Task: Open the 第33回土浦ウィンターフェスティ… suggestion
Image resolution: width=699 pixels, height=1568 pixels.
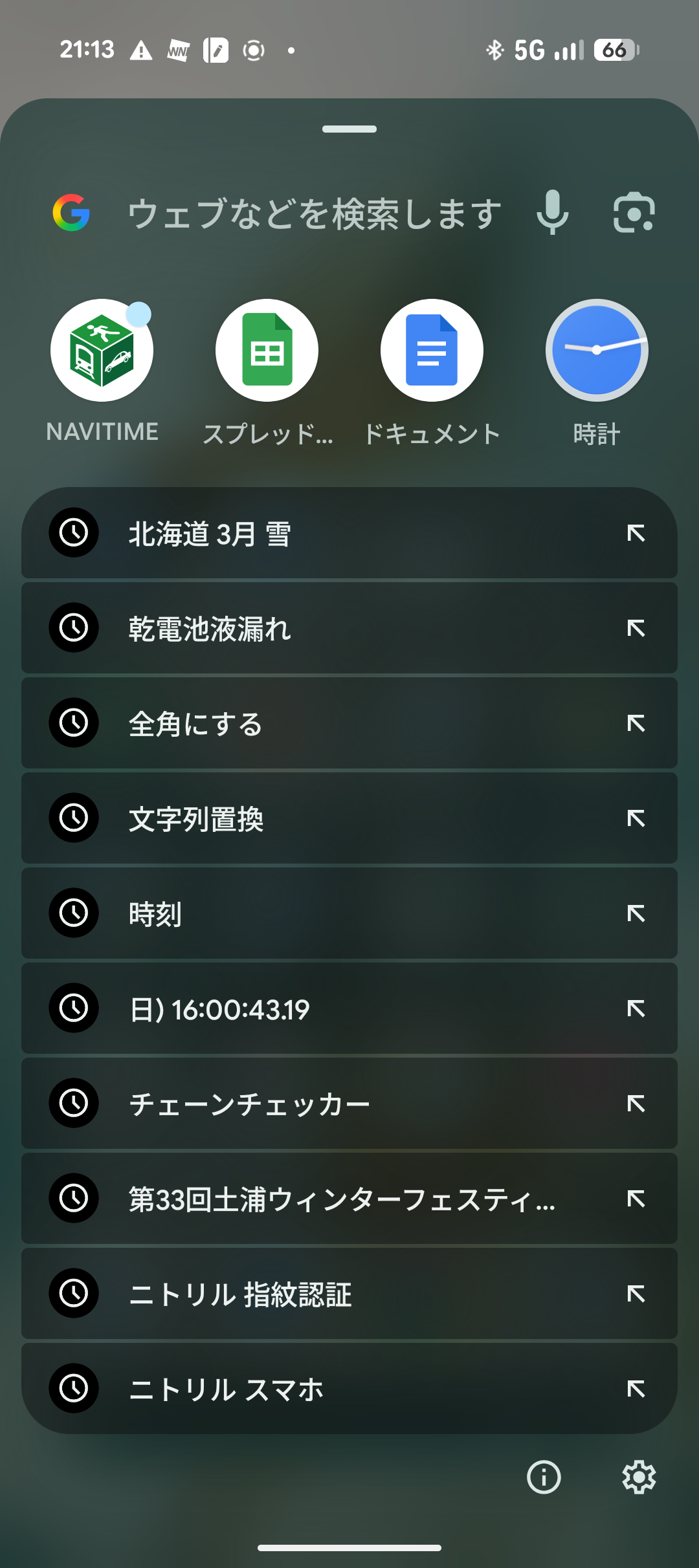Action: [324, 1199]
